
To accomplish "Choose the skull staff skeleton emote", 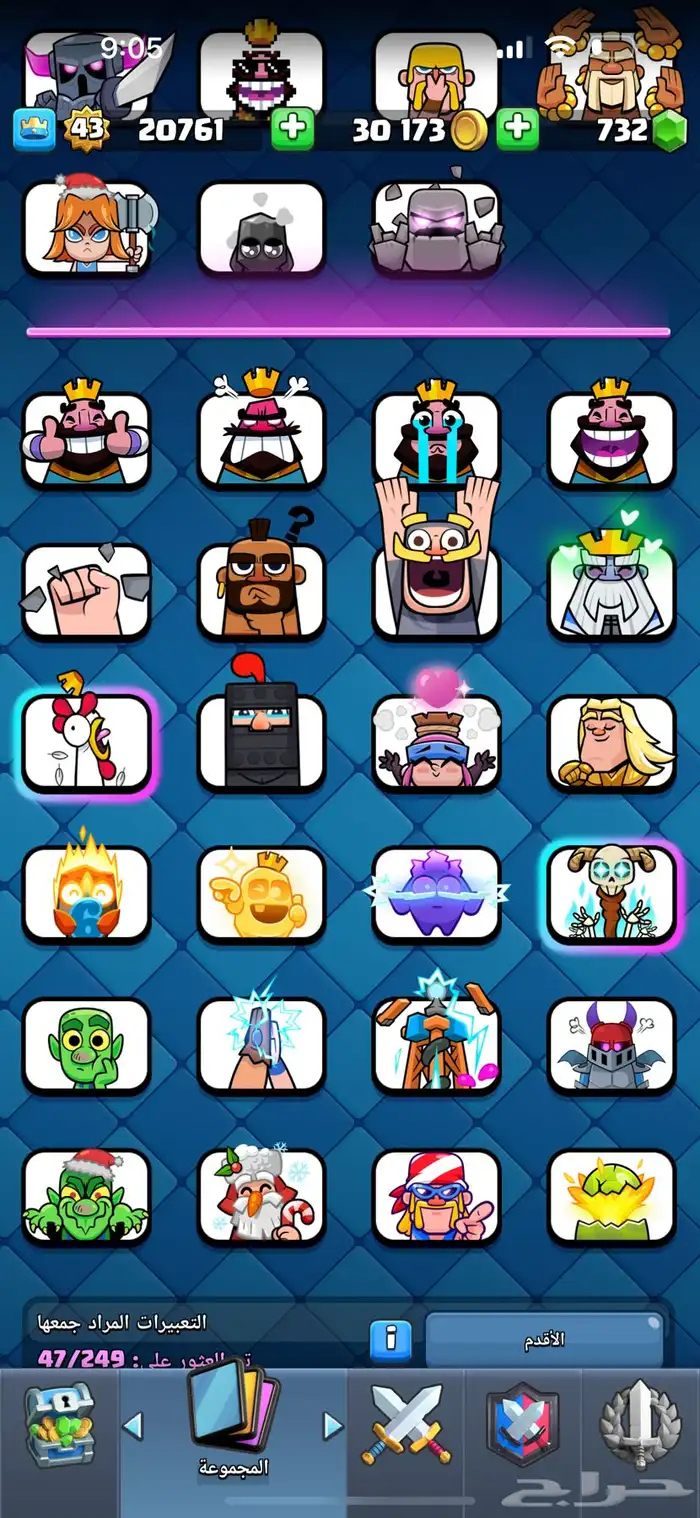I will 610,894.
